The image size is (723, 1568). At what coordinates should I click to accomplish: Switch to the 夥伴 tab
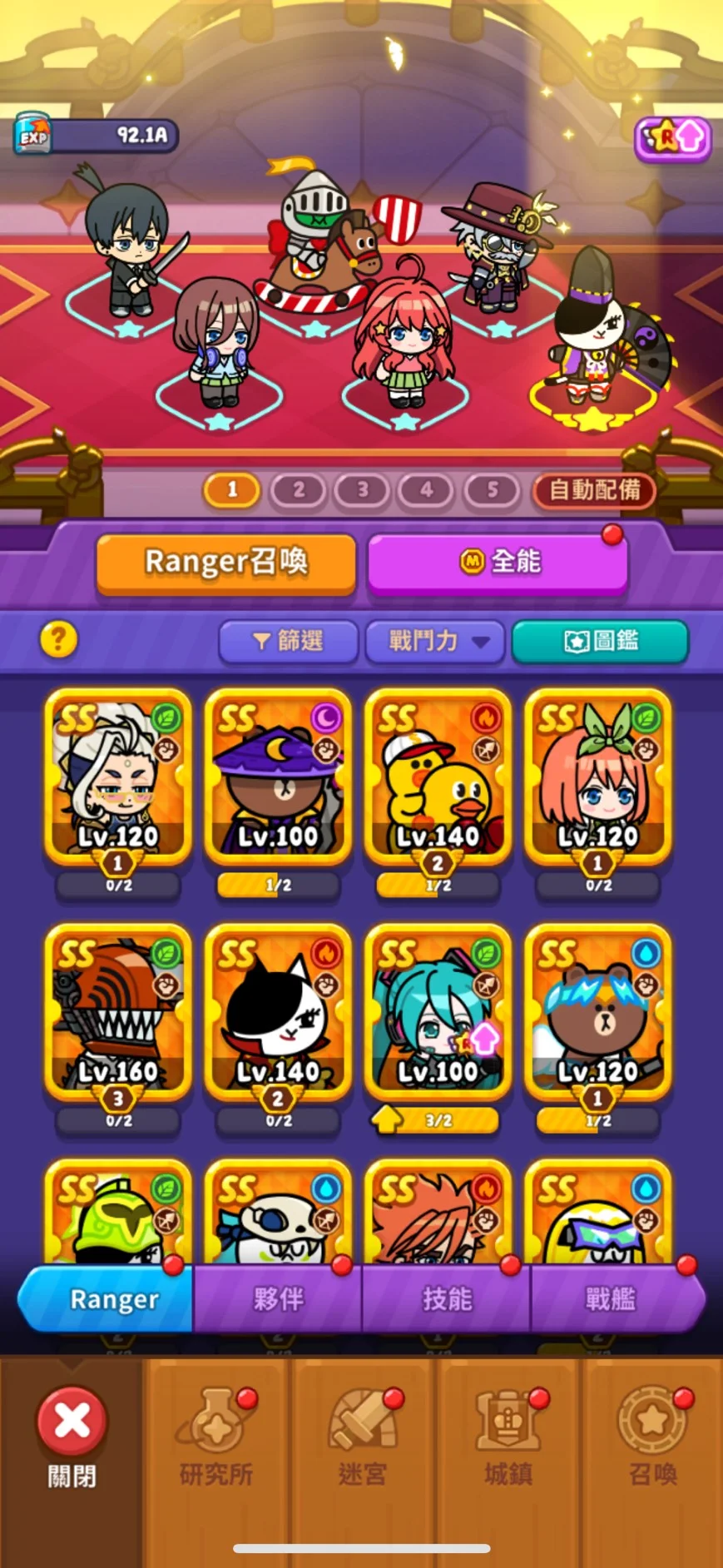(x=278, y=1299)
